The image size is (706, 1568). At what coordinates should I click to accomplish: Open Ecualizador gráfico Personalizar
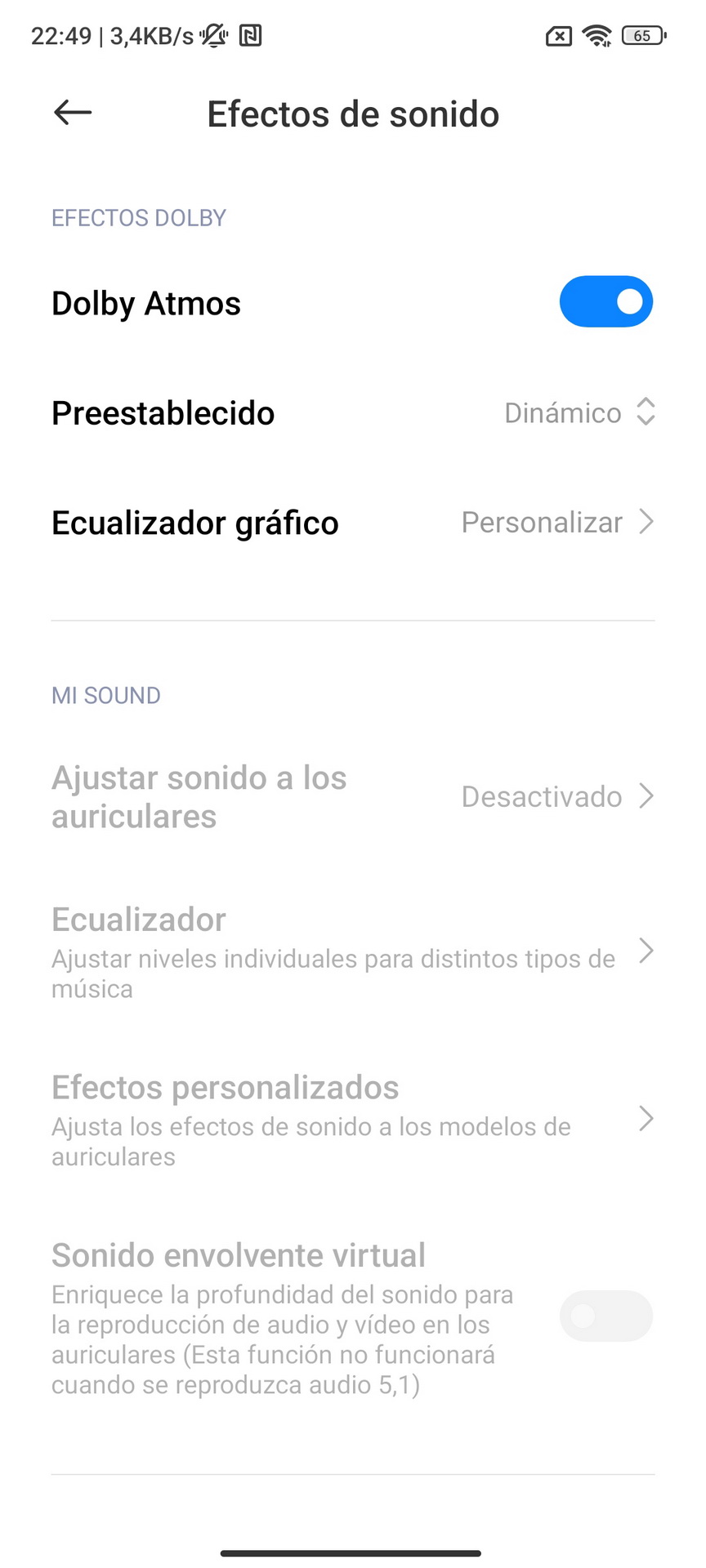353,523
